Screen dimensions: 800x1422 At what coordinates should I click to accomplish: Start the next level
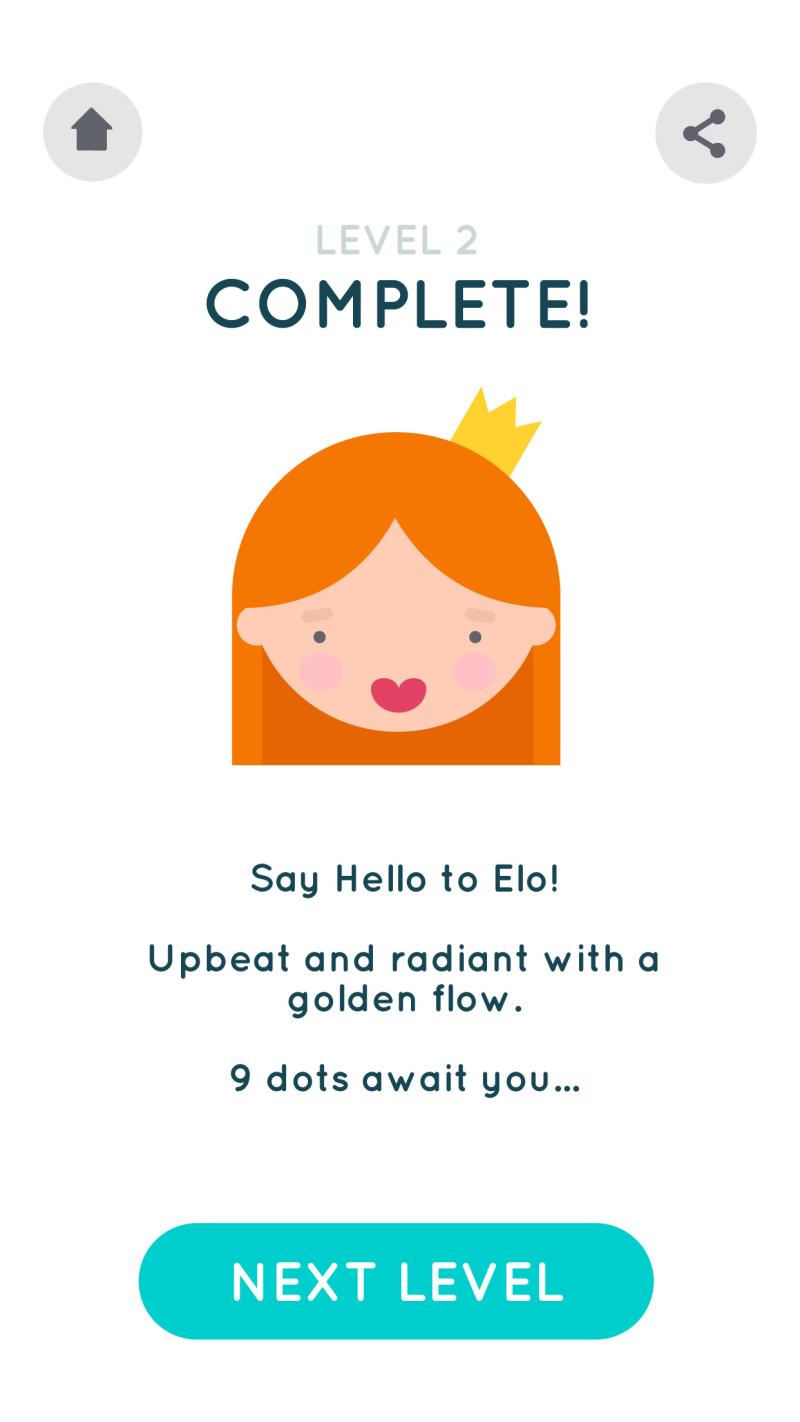point(396,1281)
